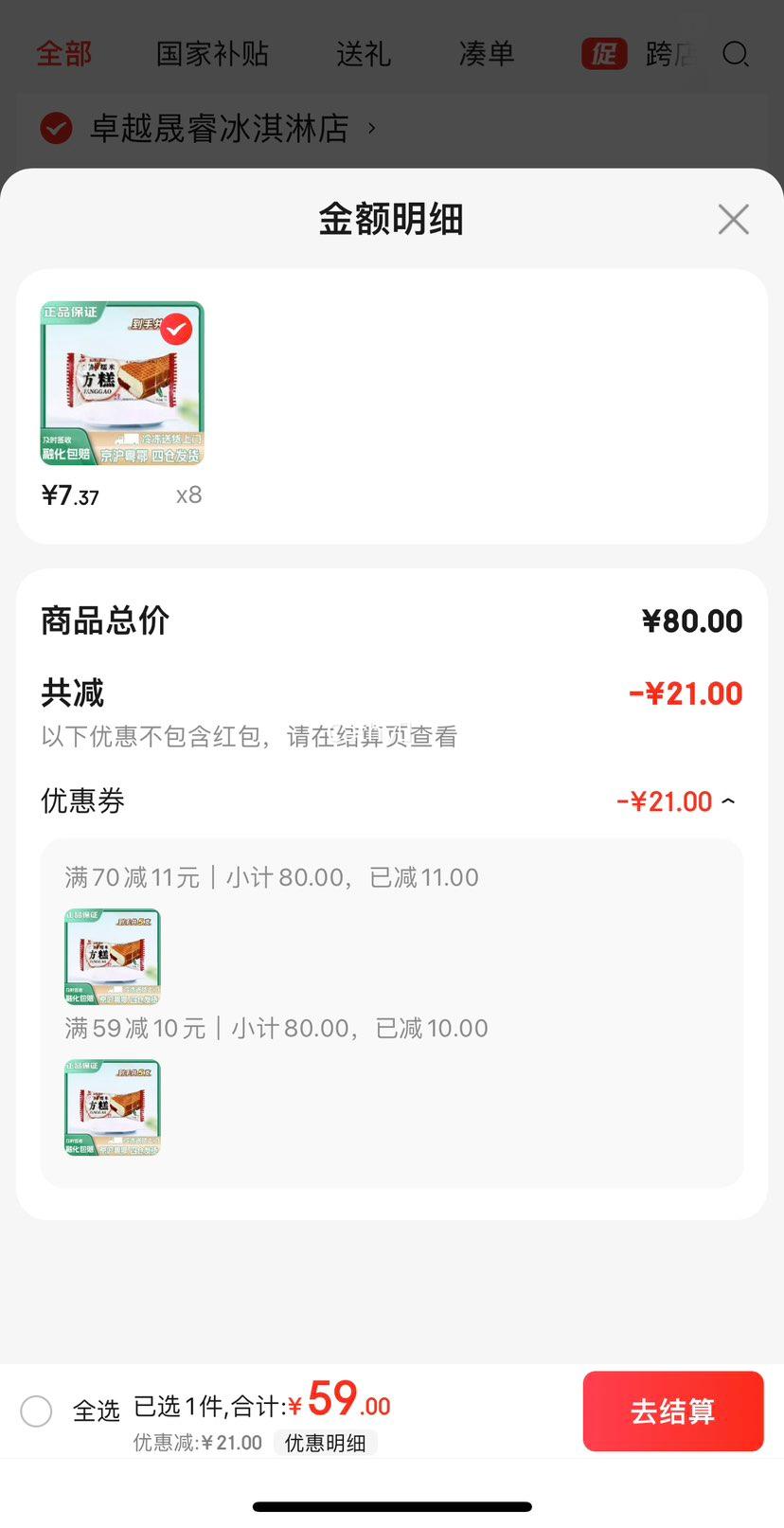Open the 方糕 product thumbnail priced ¥7.37

click(x=122, y=383)
